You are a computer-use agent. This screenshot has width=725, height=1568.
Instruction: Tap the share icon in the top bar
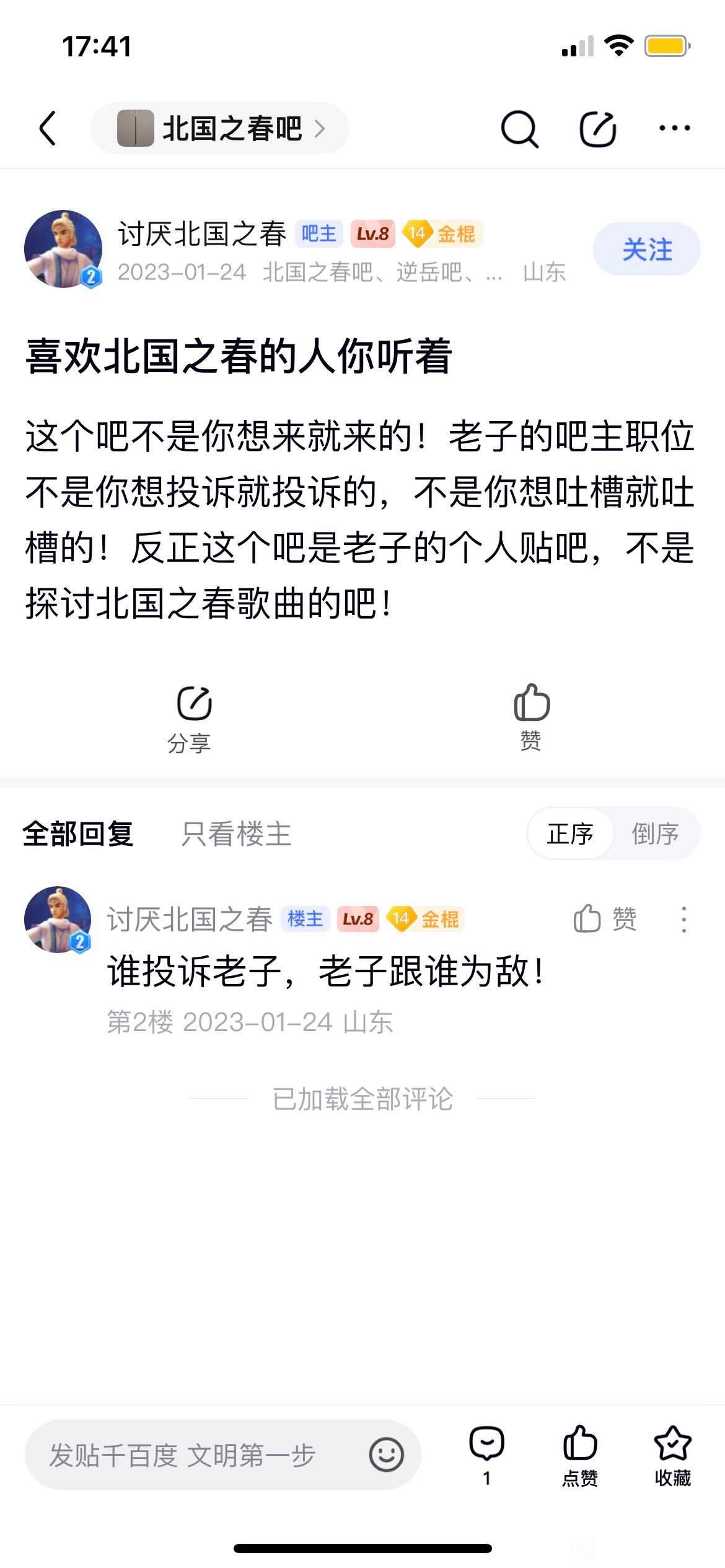597,129
